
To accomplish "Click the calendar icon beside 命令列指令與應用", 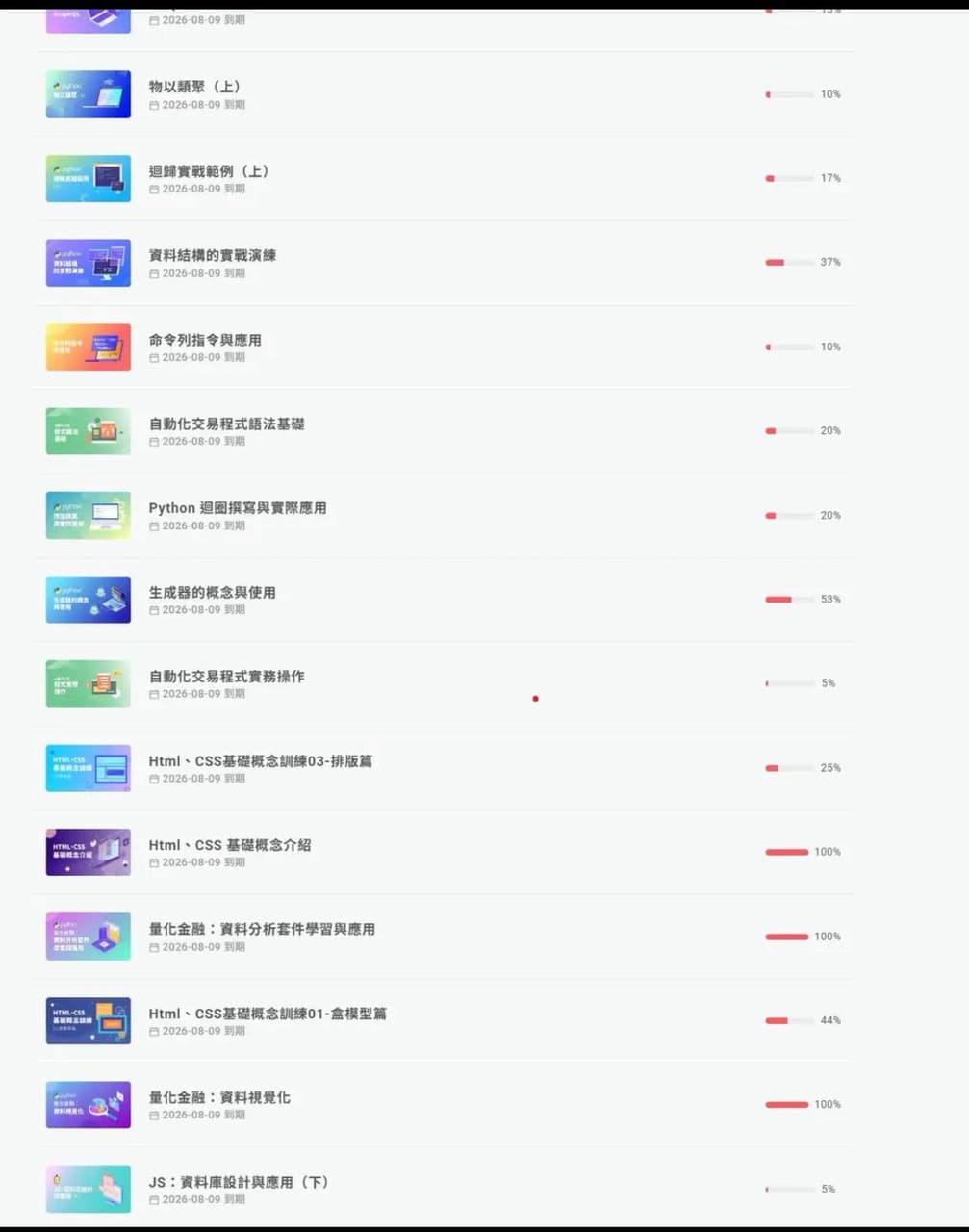I will 155,357.
